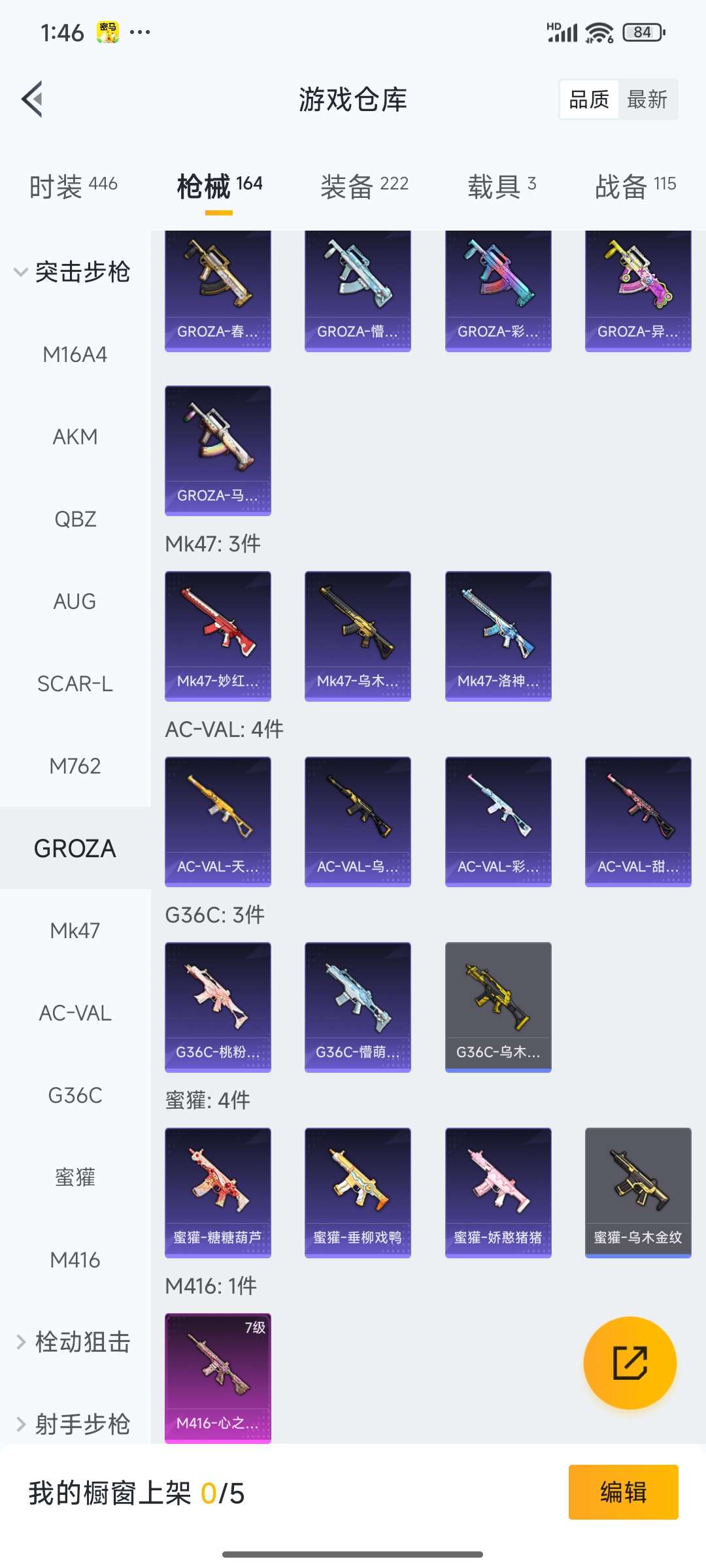Open the M416-心之 level 7 skin

218,1377
